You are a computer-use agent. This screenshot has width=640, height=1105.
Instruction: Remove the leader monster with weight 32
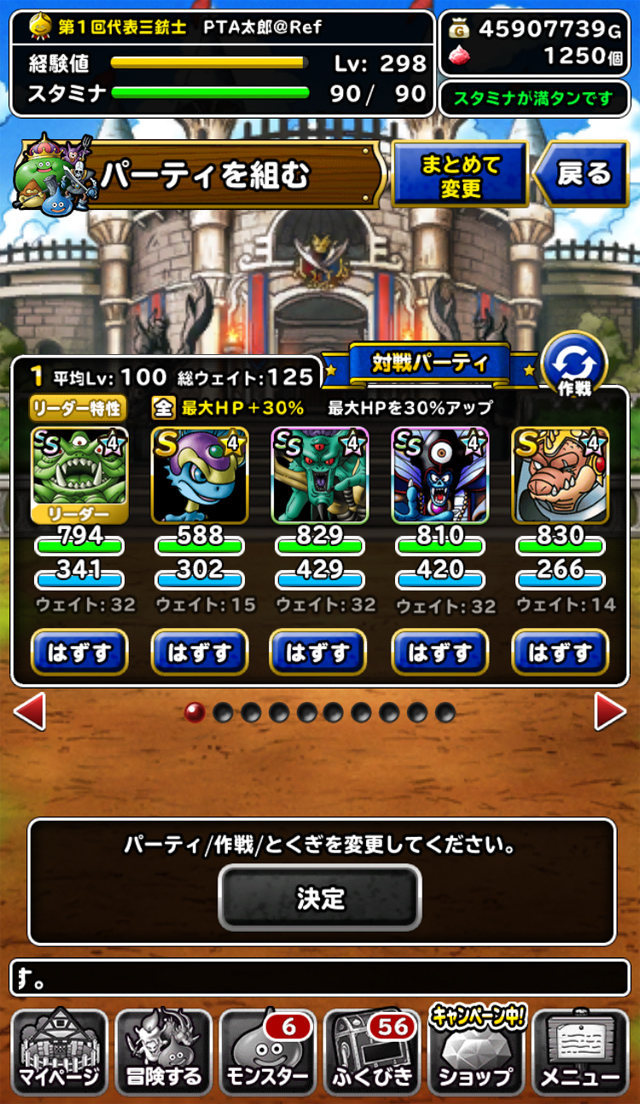click(80, 652)
